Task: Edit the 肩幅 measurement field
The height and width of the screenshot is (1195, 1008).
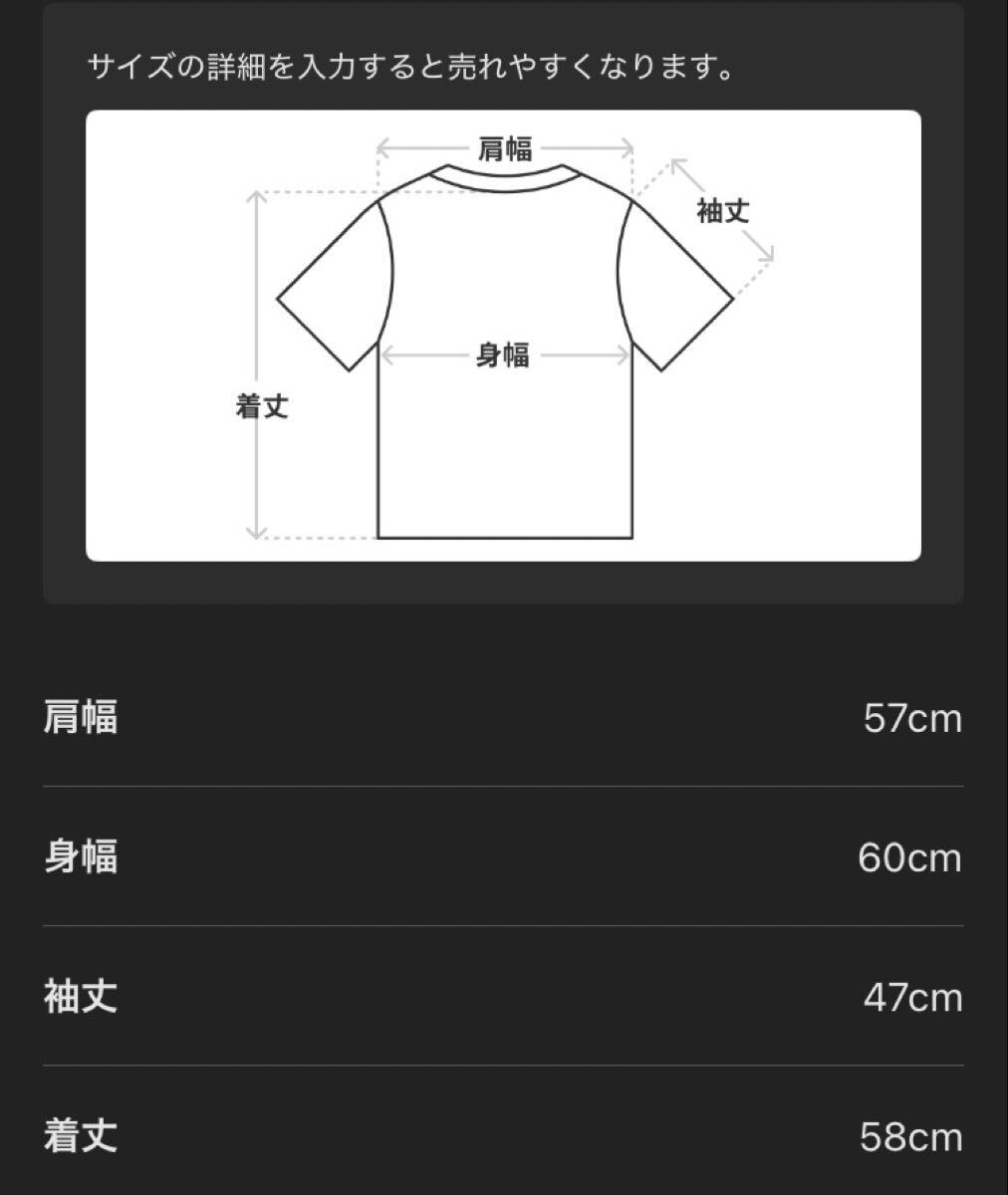Action: point(911,718)
